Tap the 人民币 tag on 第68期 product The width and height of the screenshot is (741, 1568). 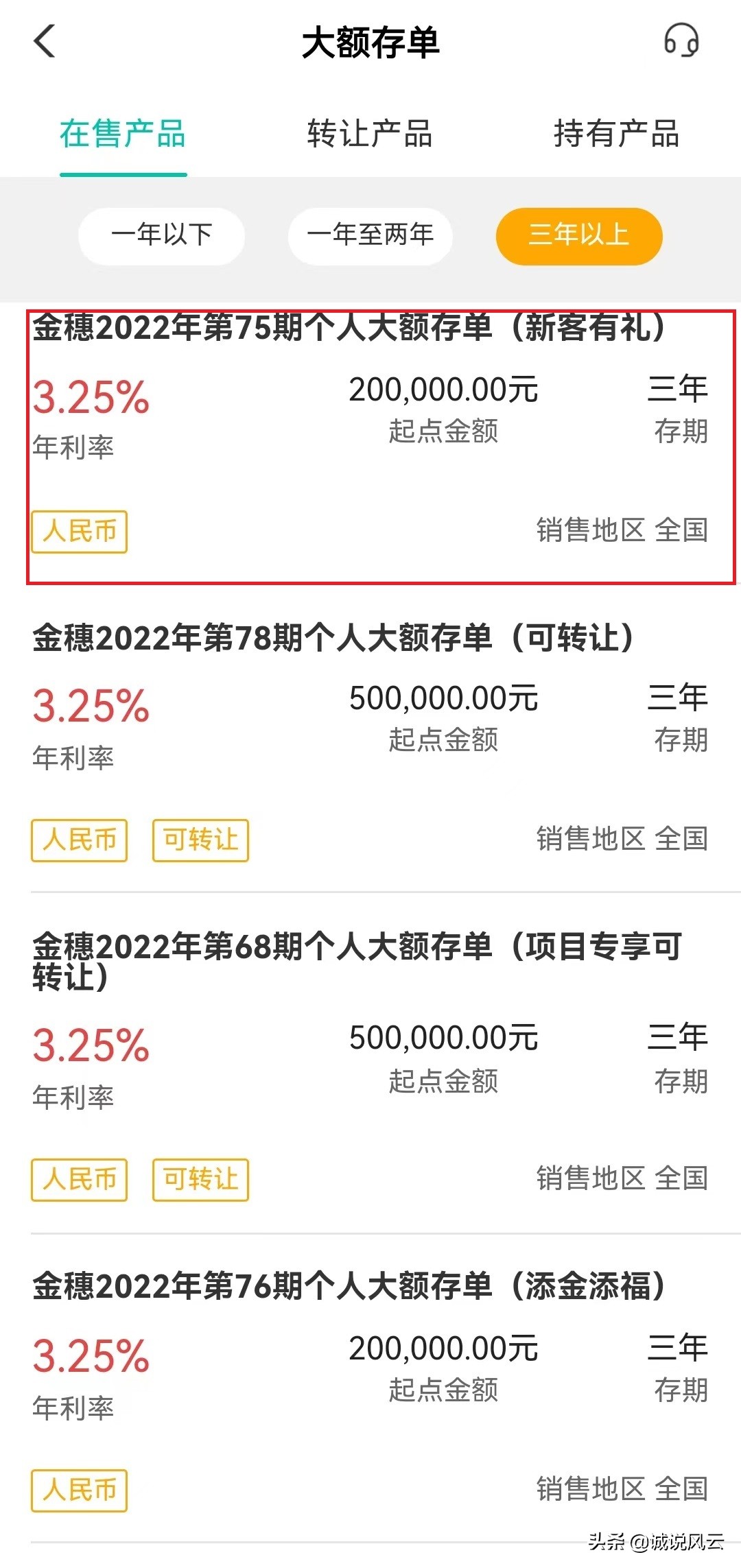coord(78,1178)
